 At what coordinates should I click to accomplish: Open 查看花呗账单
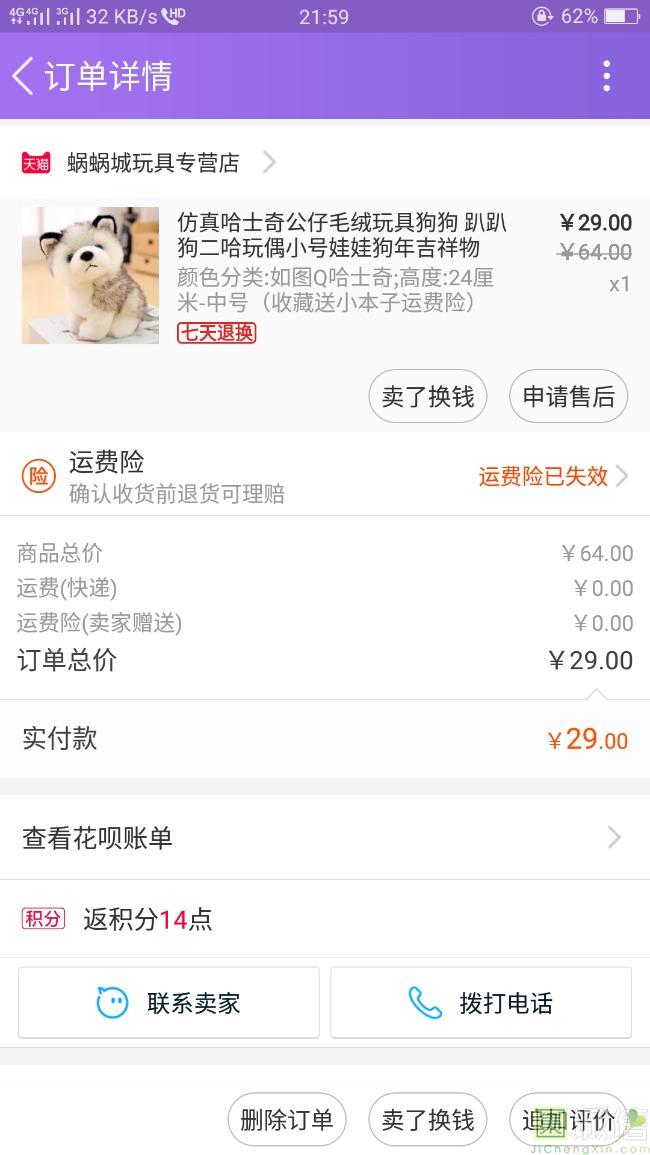(325, 838)
